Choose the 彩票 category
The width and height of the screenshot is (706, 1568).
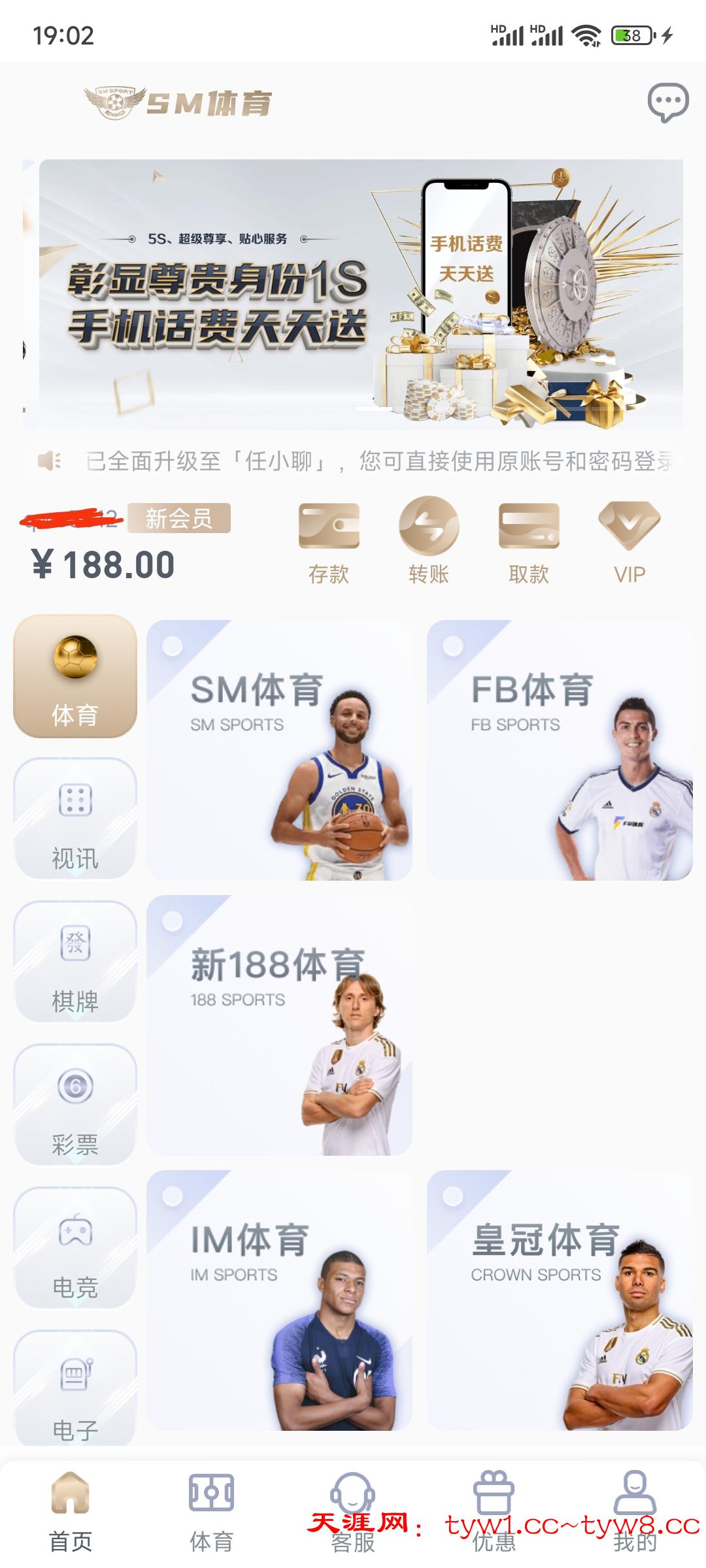pos(75,1105)
